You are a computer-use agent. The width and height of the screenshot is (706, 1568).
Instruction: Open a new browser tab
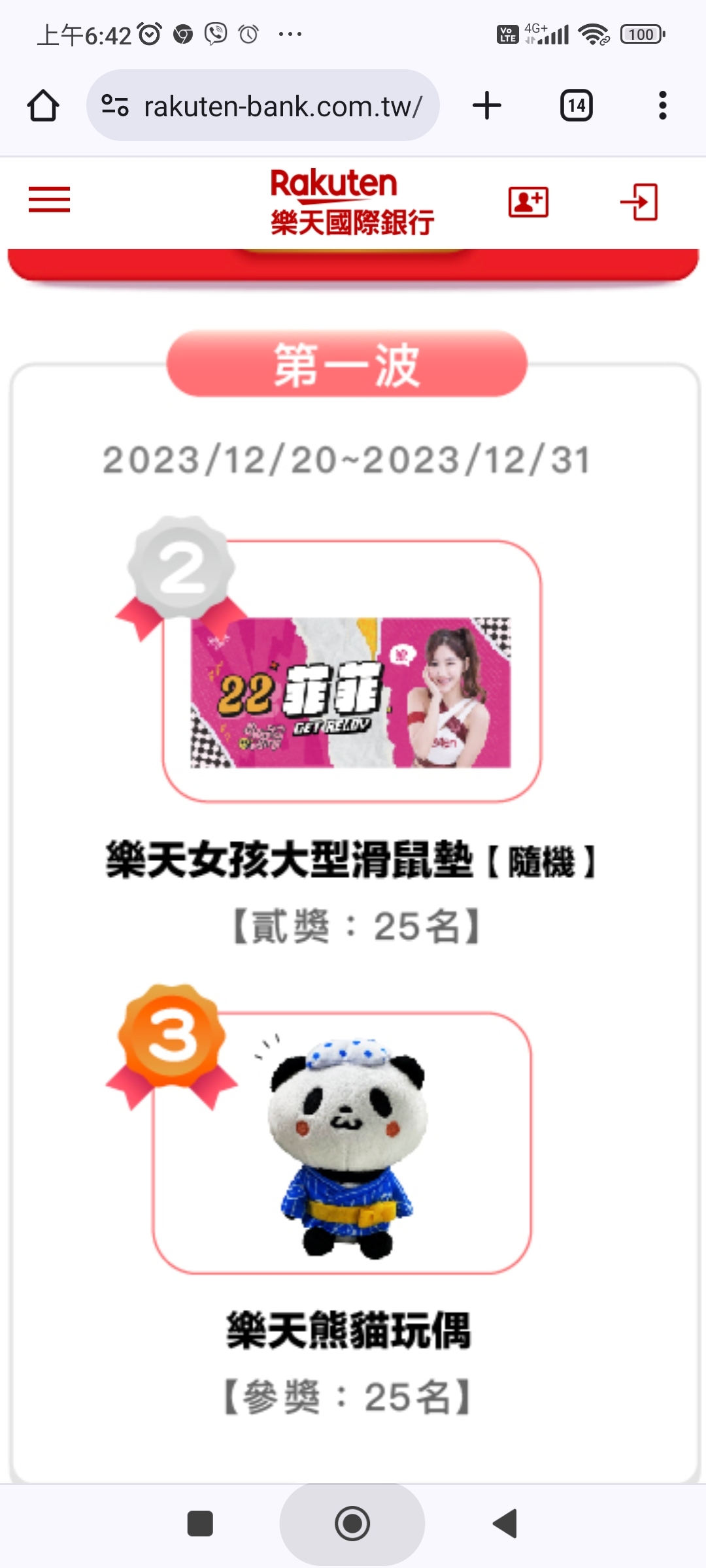[487, 105]
